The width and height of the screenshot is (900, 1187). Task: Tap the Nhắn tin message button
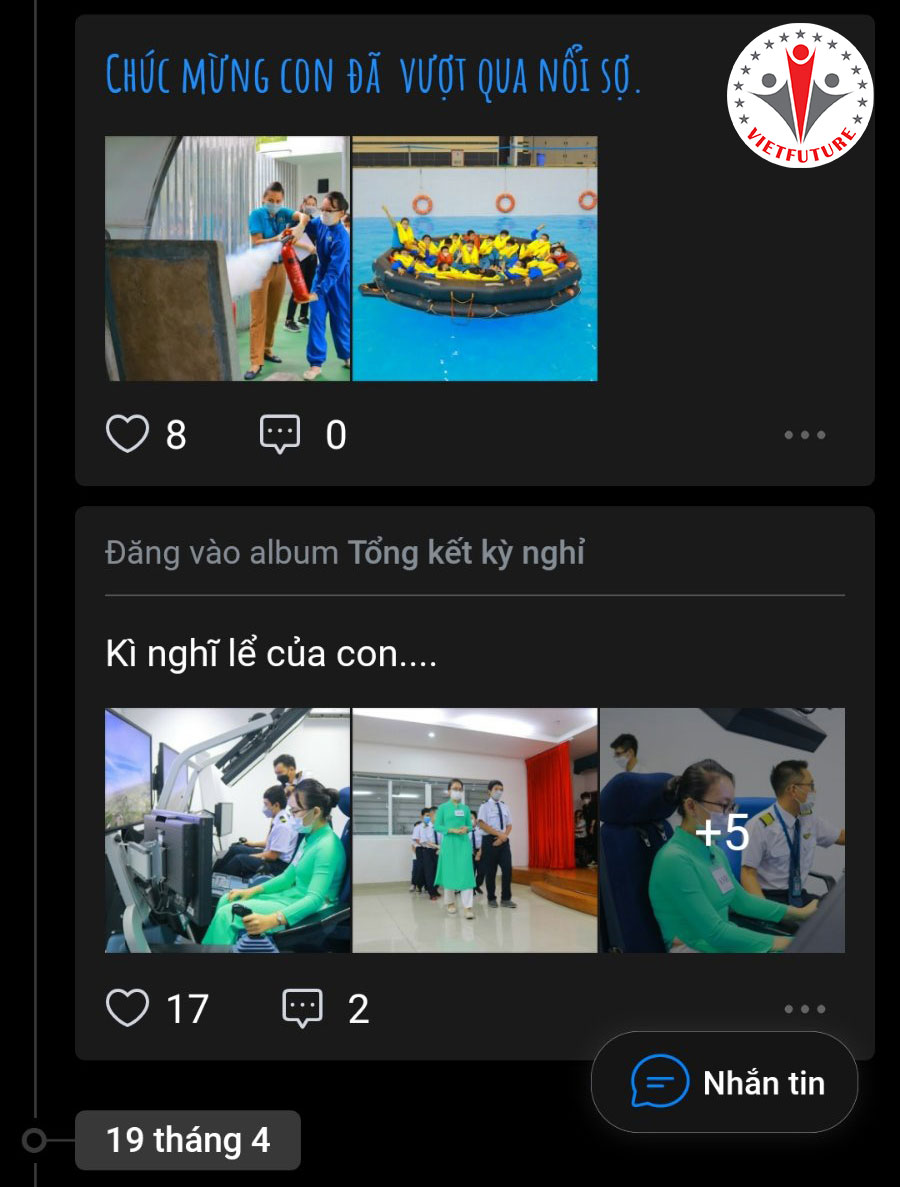pos(725,1082)
